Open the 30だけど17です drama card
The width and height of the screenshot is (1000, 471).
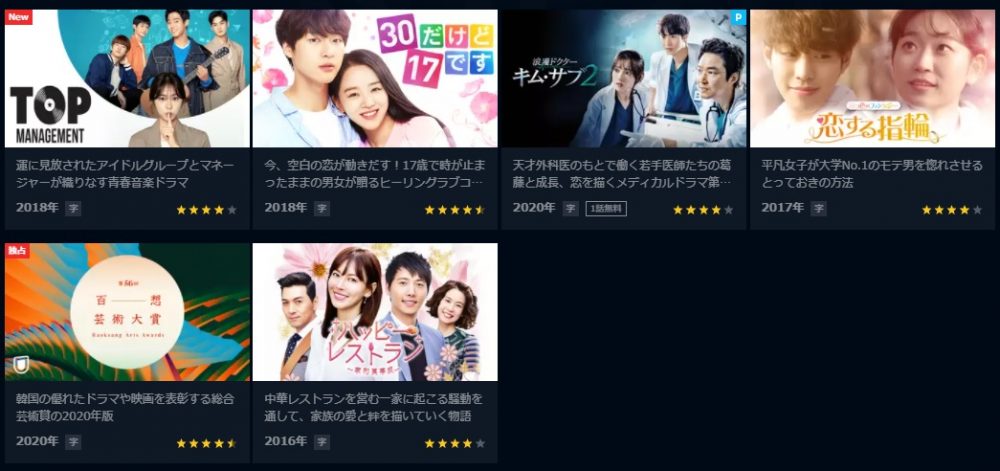375,80
